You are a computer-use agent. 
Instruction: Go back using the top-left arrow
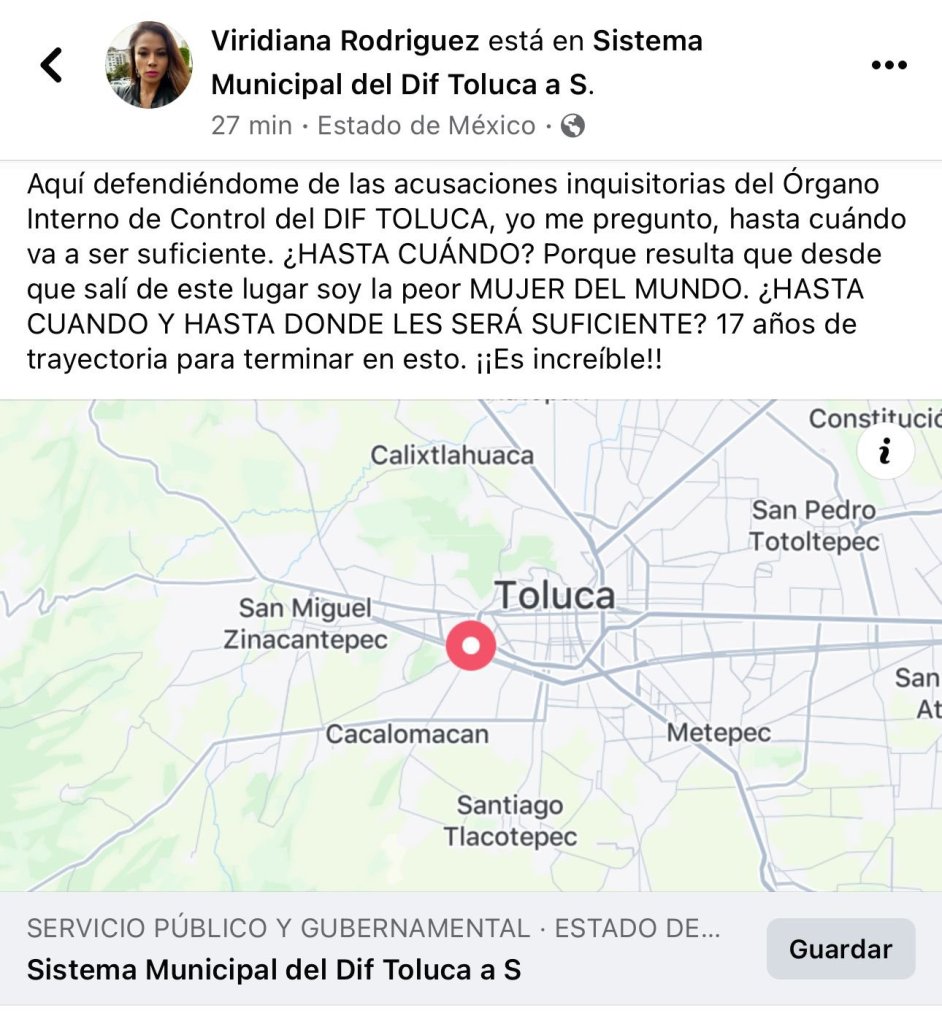click(51, 66)
